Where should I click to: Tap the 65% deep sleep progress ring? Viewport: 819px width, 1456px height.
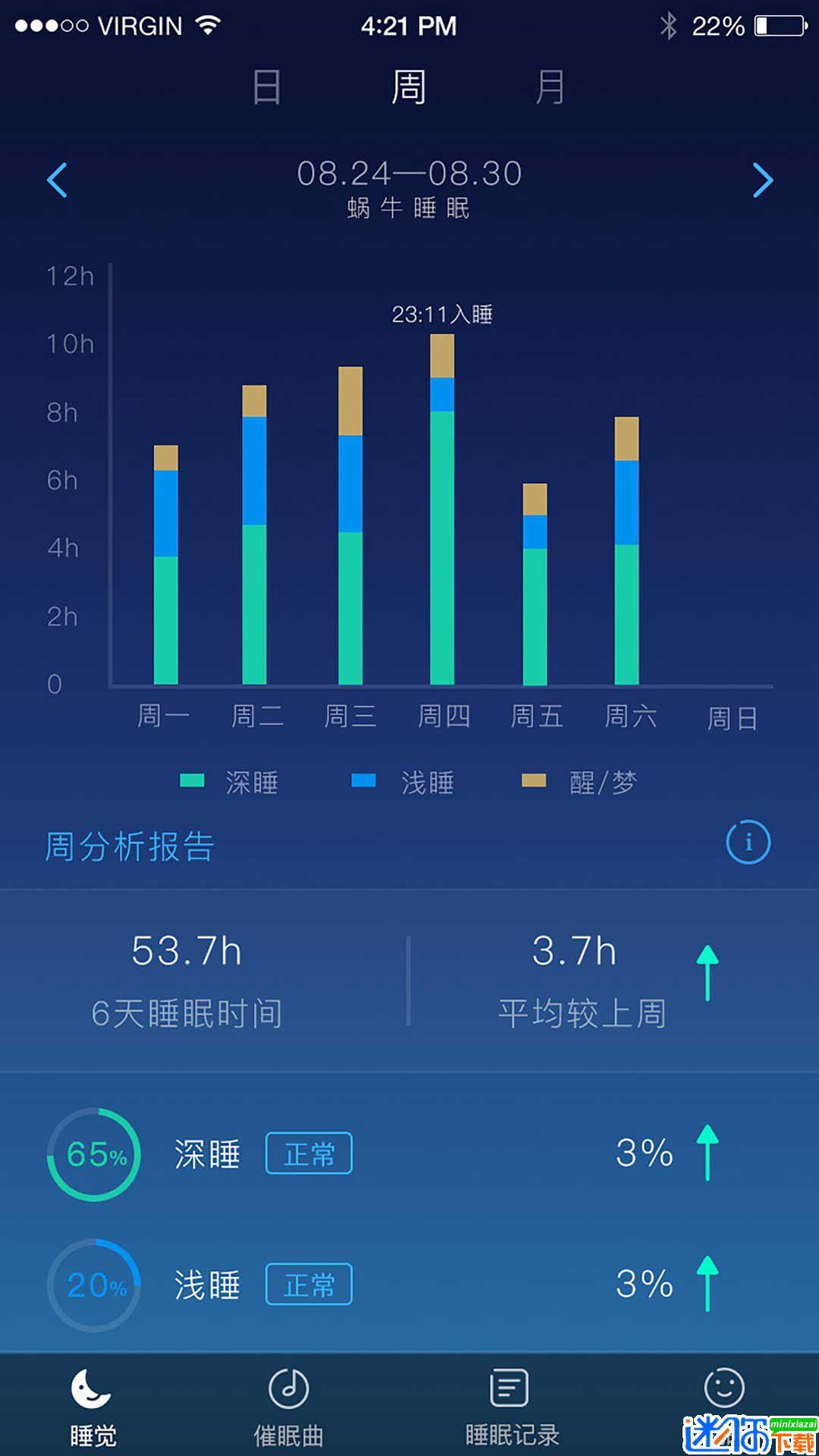click(x=93, y=1153)
